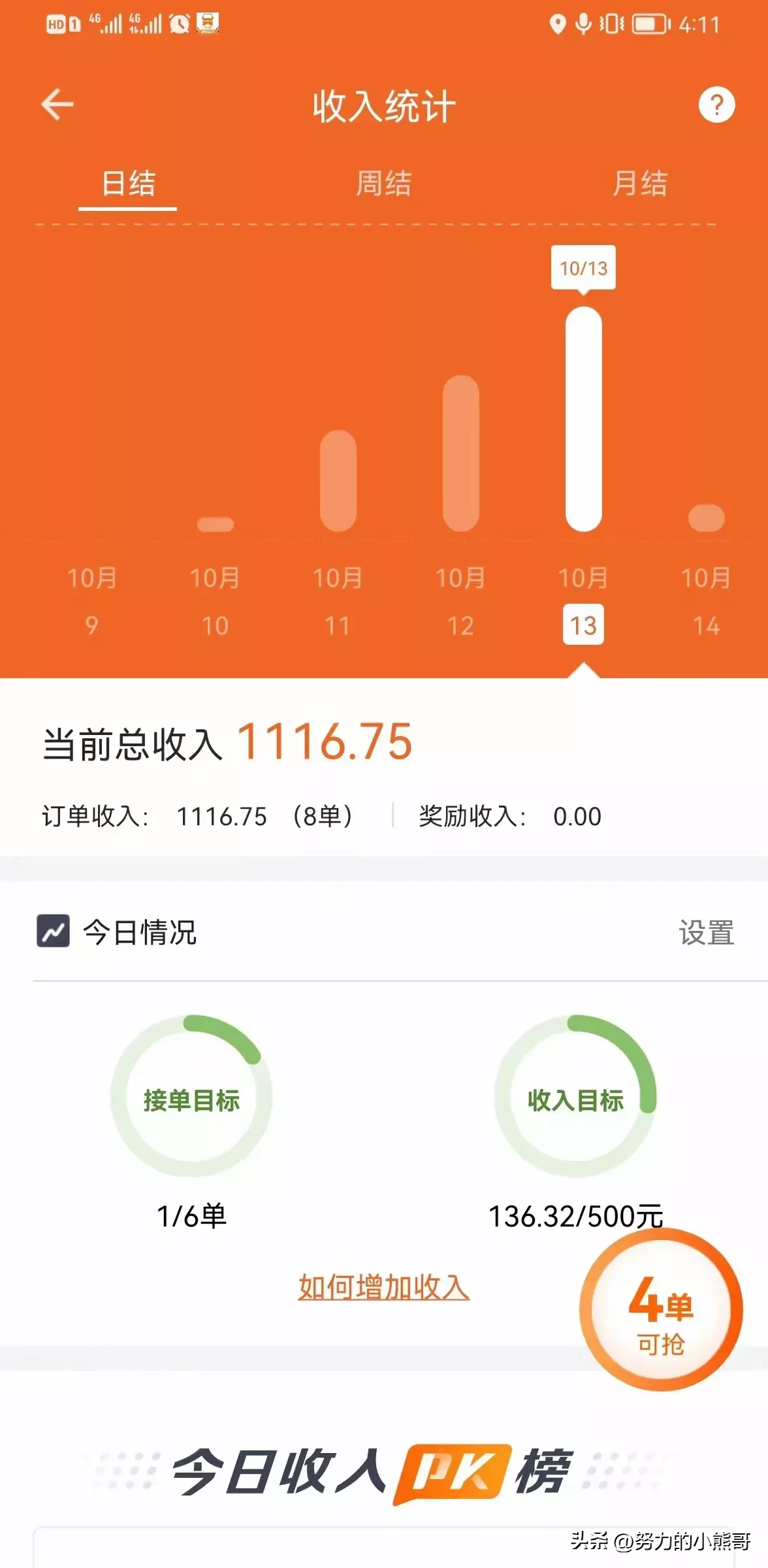Switch to the 周结 tab
The image size is (768, 1568).
[x=384, y=184]
